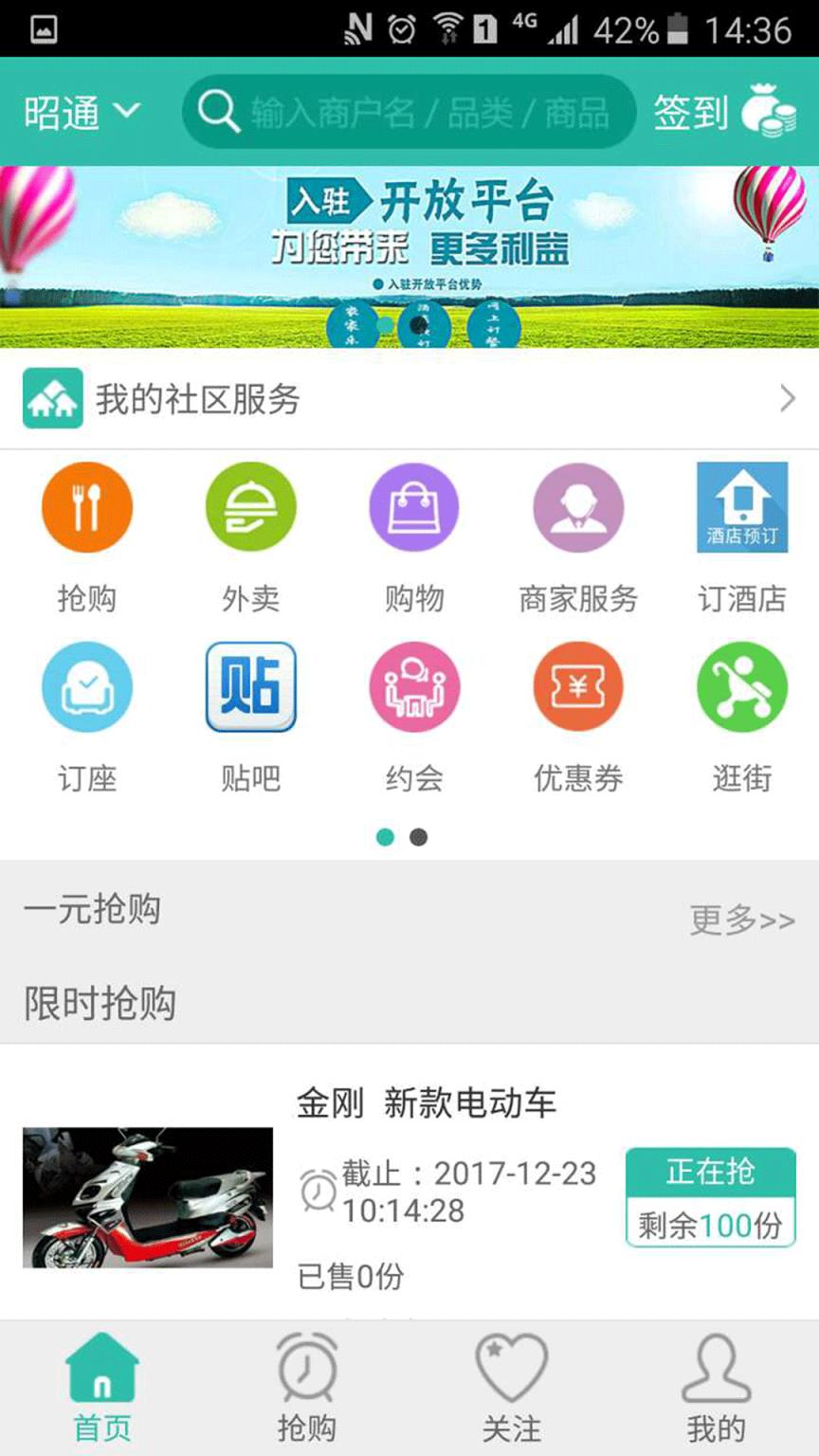Tap the electric scooter product thumbnail
Image resolution: width=819 pixels, height=1456 pixels.
point(147,1196)
